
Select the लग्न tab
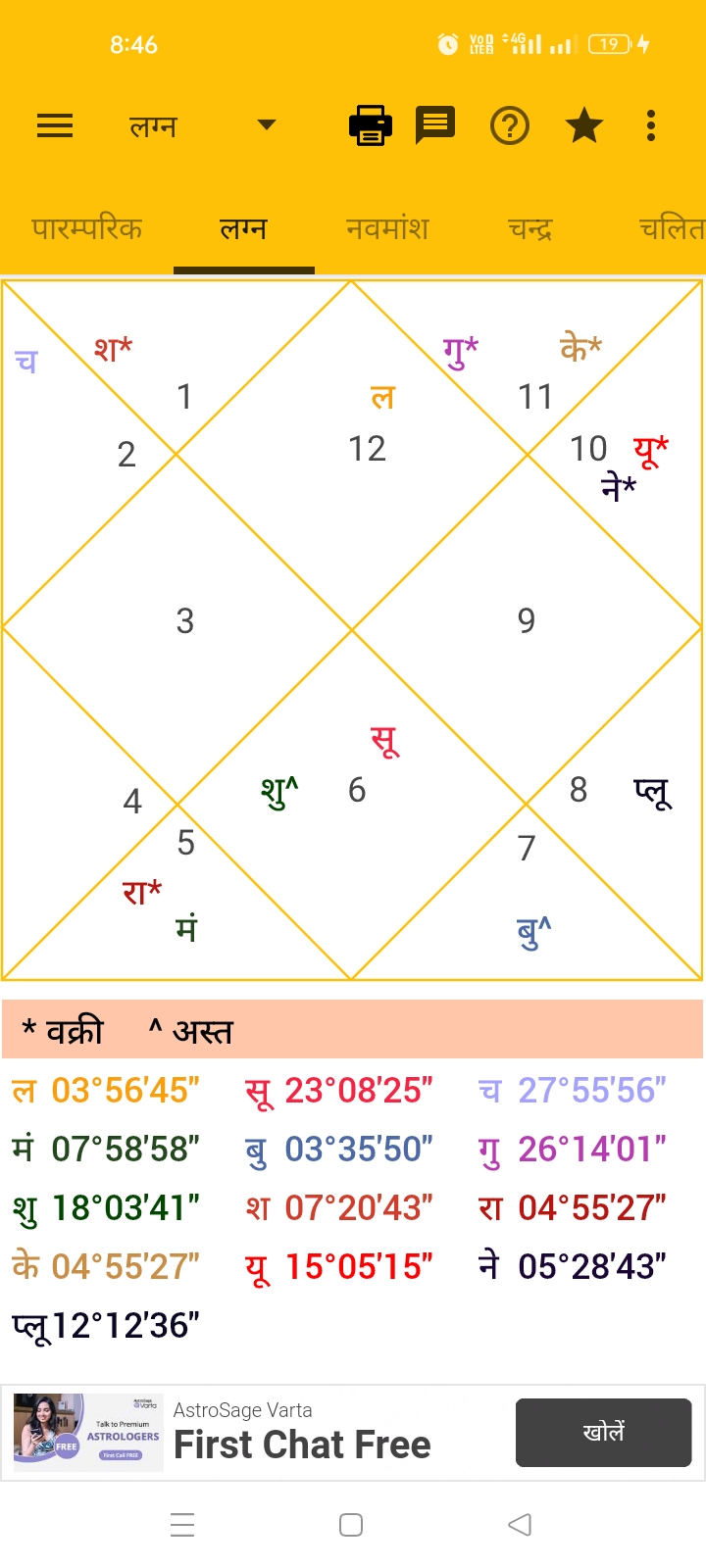(x=243, y=228)
